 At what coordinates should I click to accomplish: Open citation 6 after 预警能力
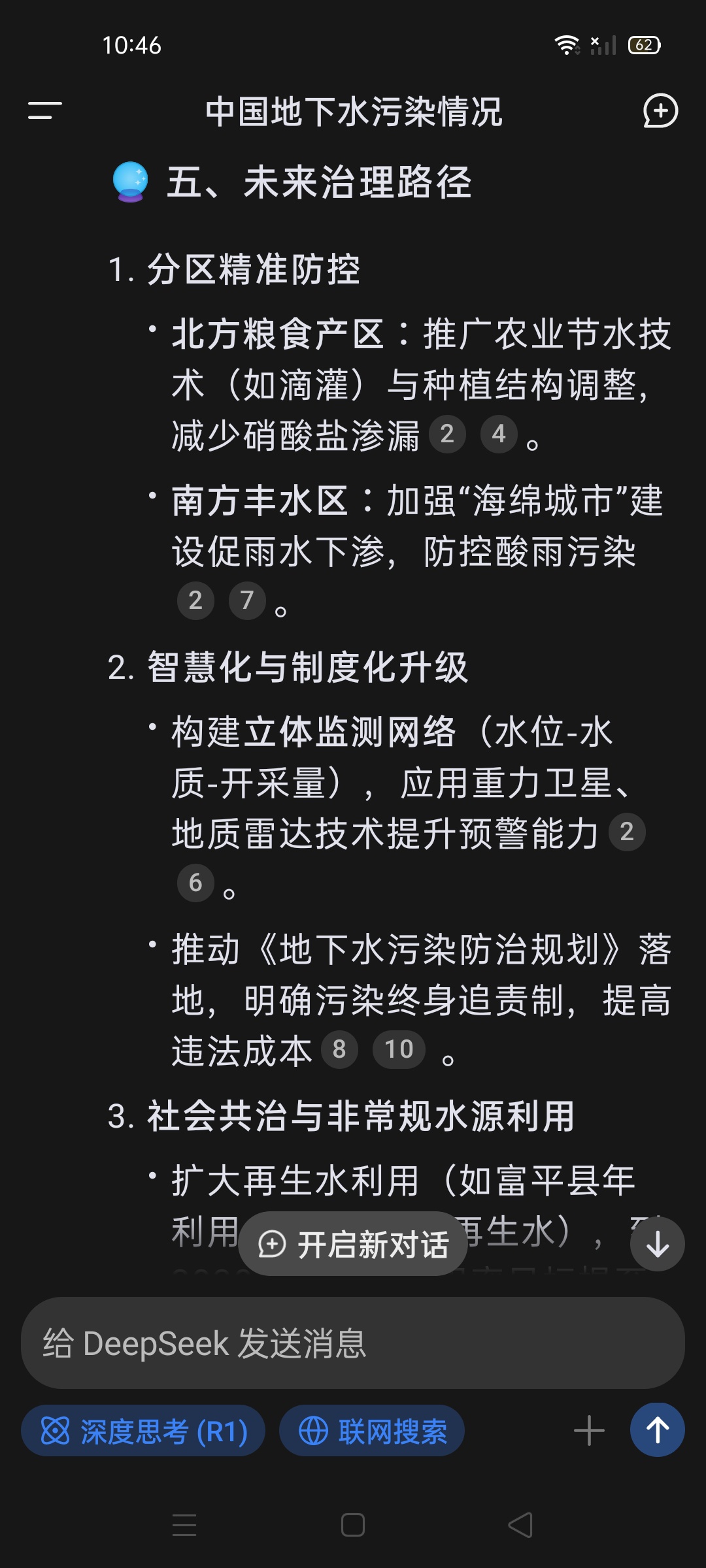(195, 883)
